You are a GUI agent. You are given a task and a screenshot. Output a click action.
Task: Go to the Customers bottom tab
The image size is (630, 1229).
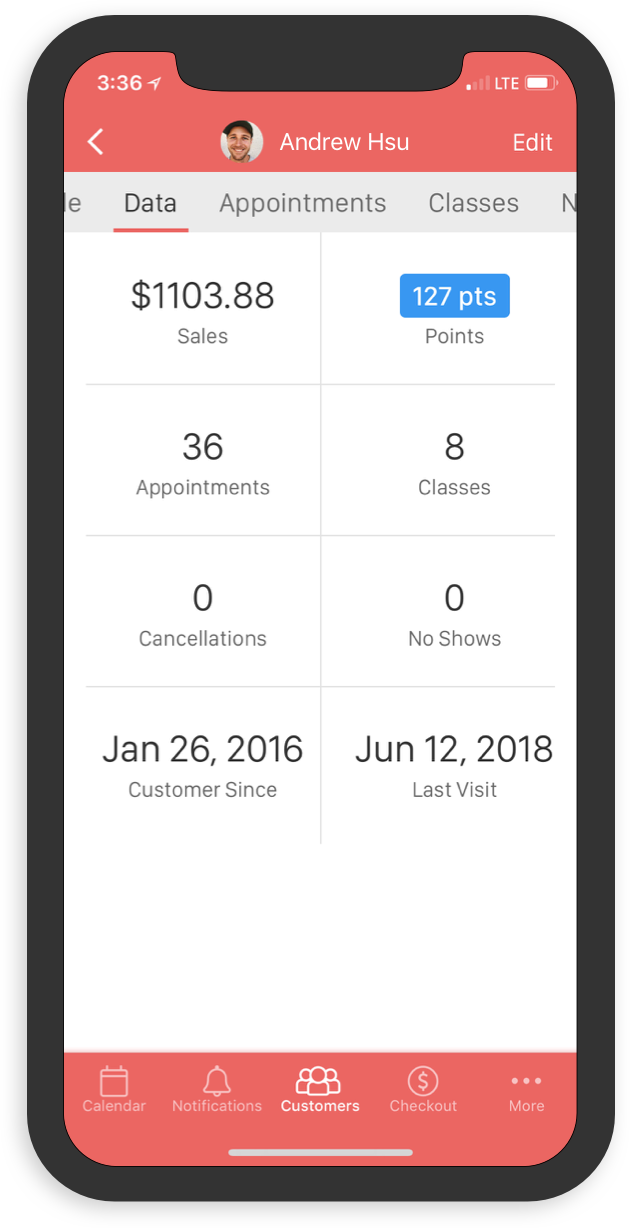(x=320, y=1090)
